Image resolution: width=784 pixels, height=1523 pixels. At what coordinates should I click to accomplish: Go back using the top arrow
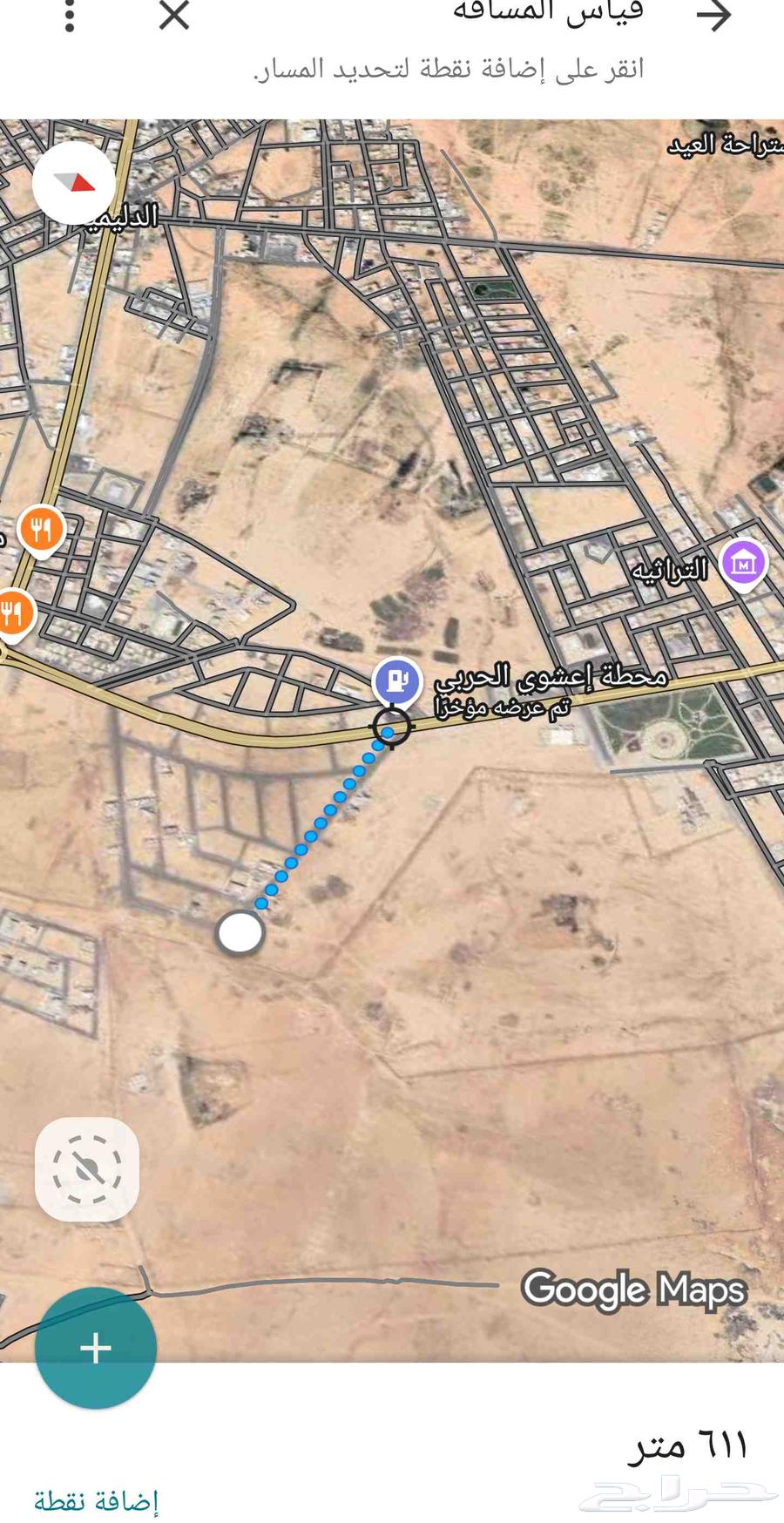(x=714, y=15)
